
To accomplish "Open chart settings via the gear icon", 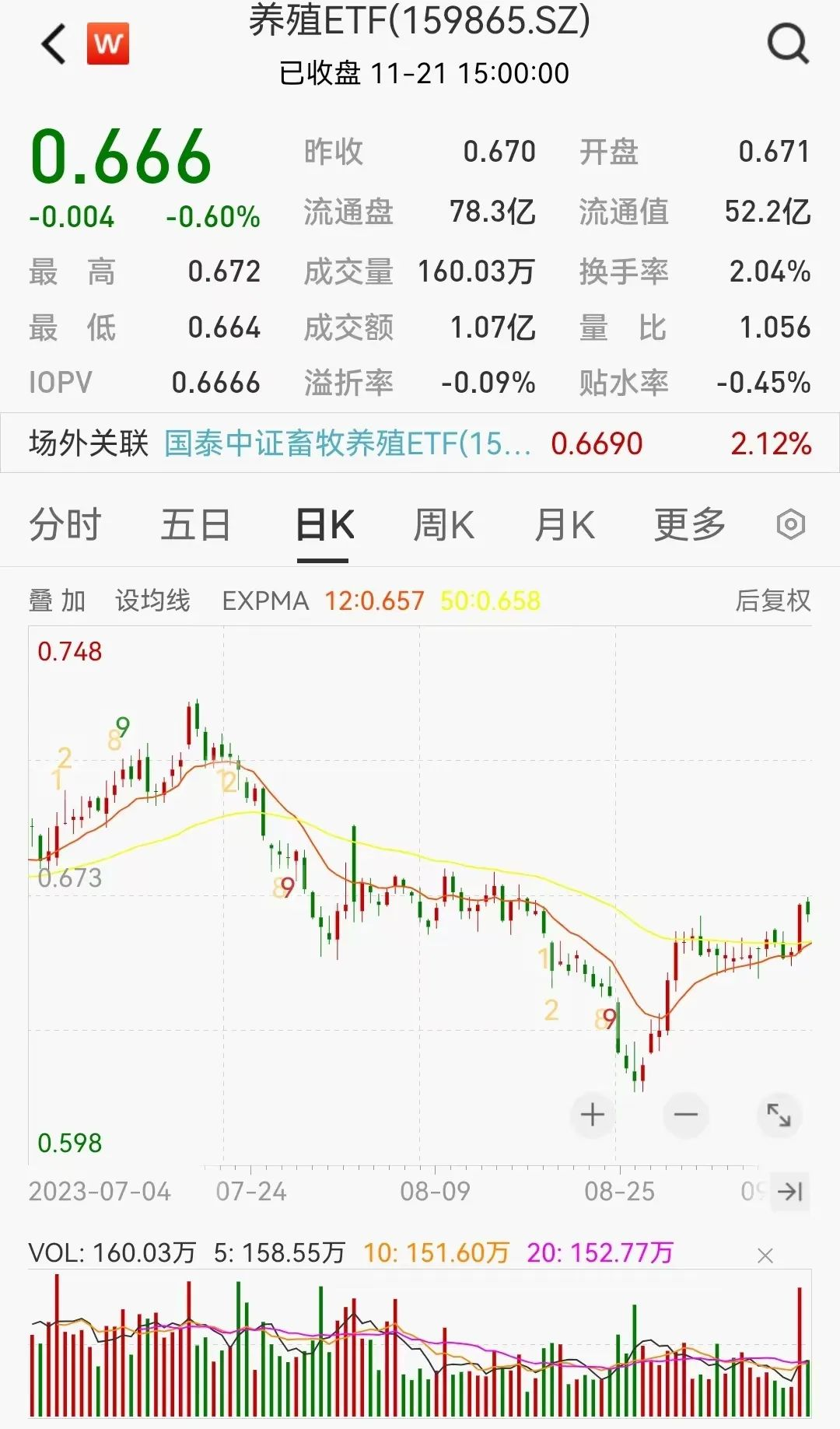I will (790, 524).
